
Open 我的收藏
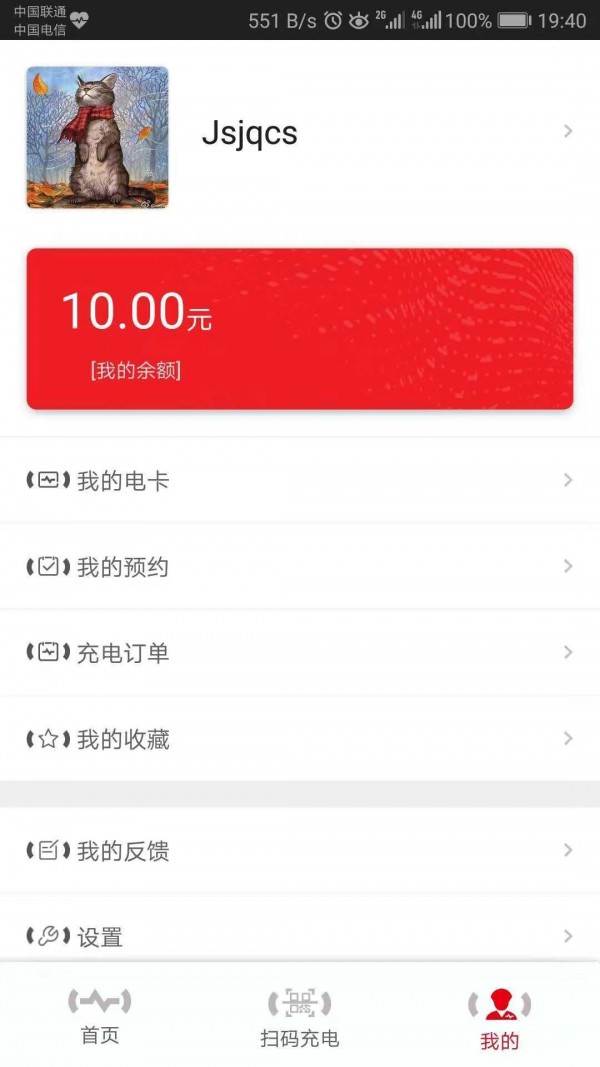[300, 739]
